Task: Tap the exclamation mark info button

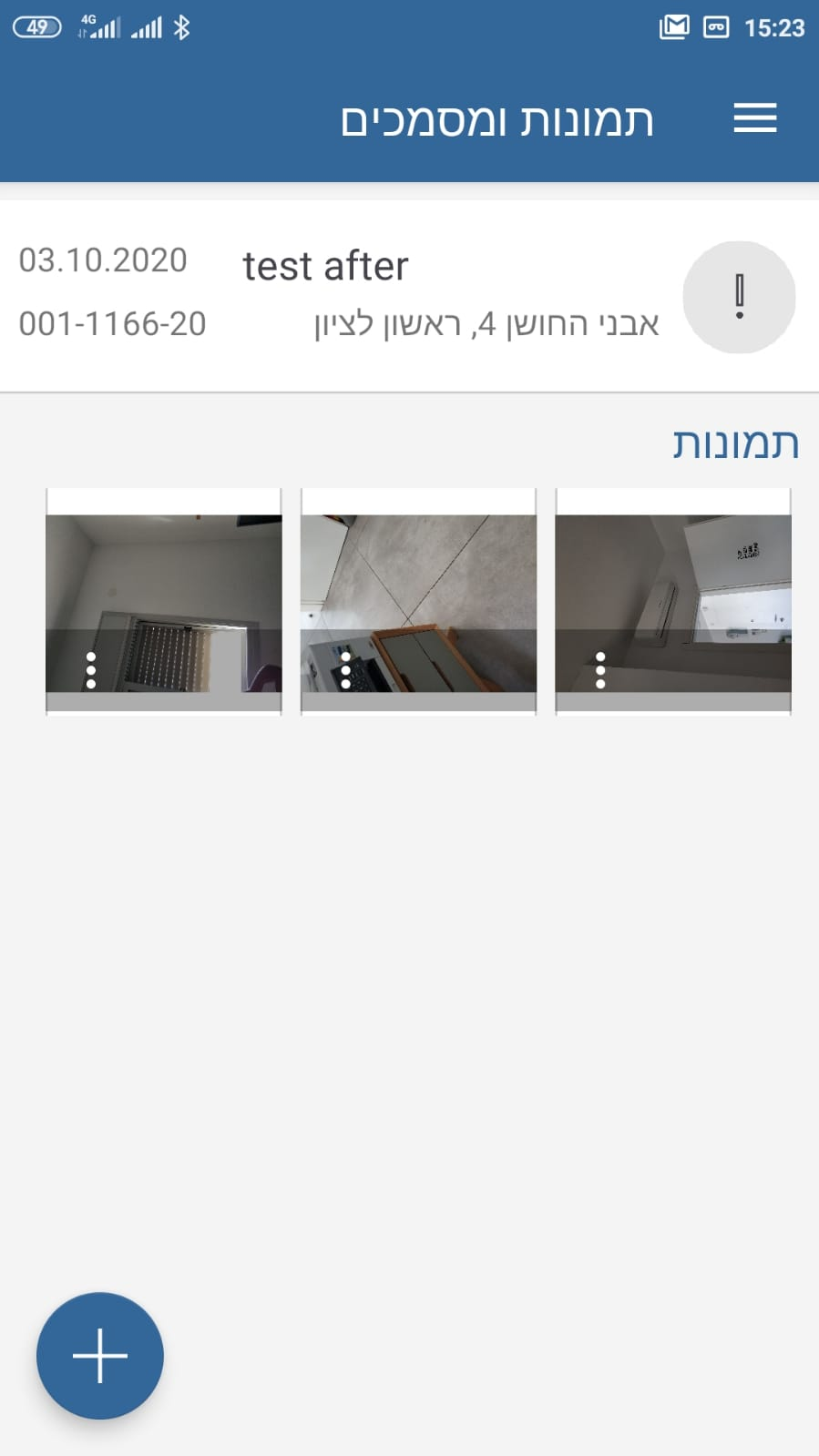Action: (739, 297)
